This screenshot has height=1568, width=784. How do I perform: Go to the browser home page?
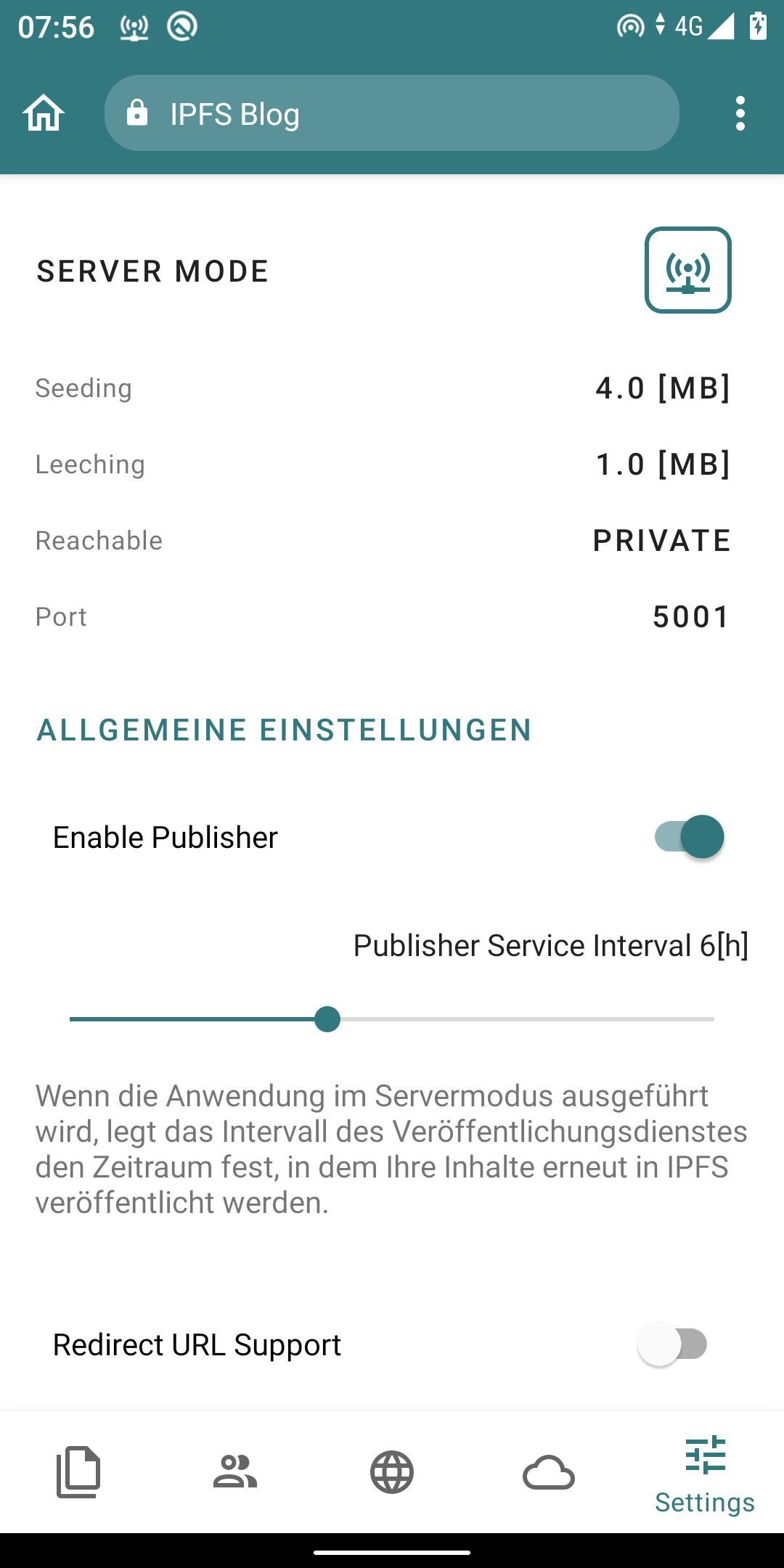coord(44,113)
